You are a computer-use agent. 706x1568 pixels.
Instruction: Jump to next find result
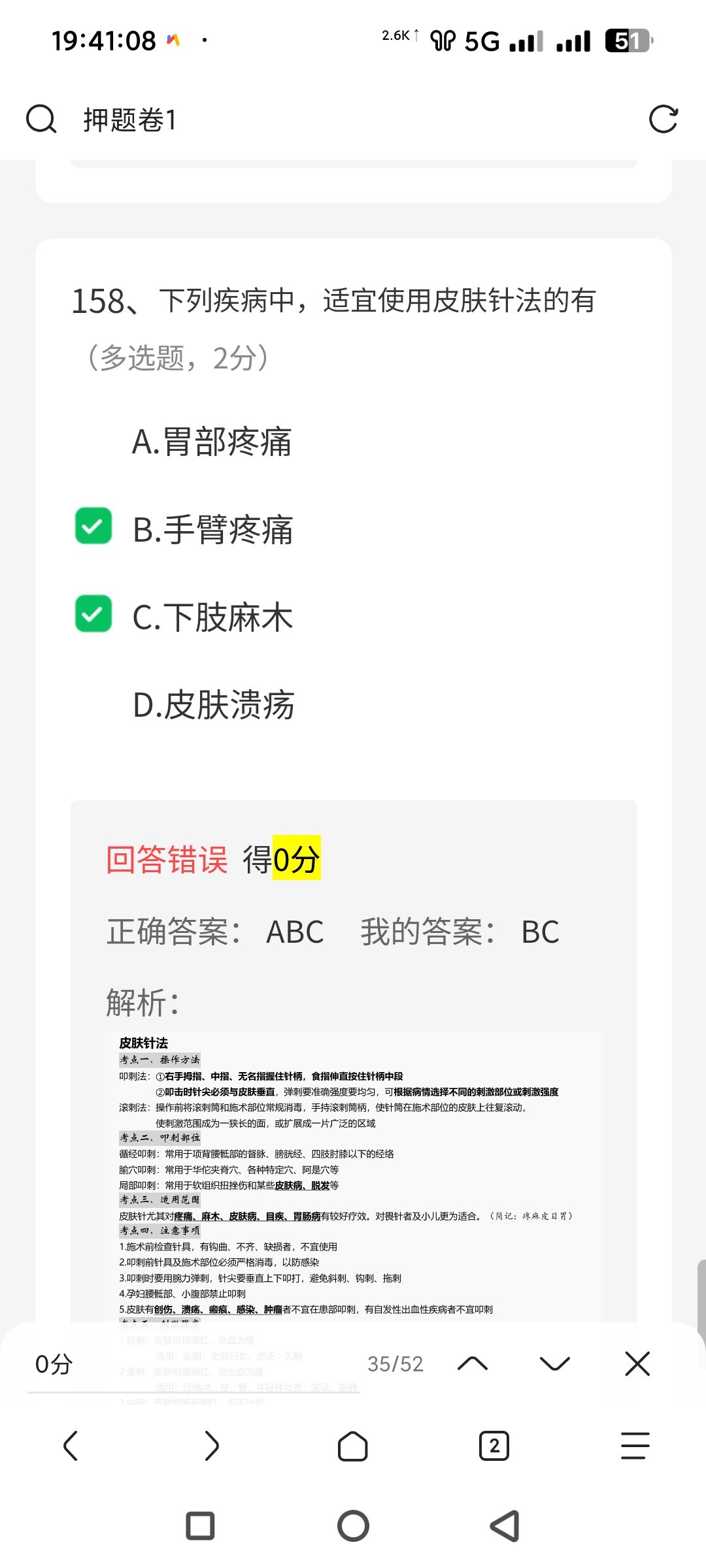click(x=555, y=1364)
